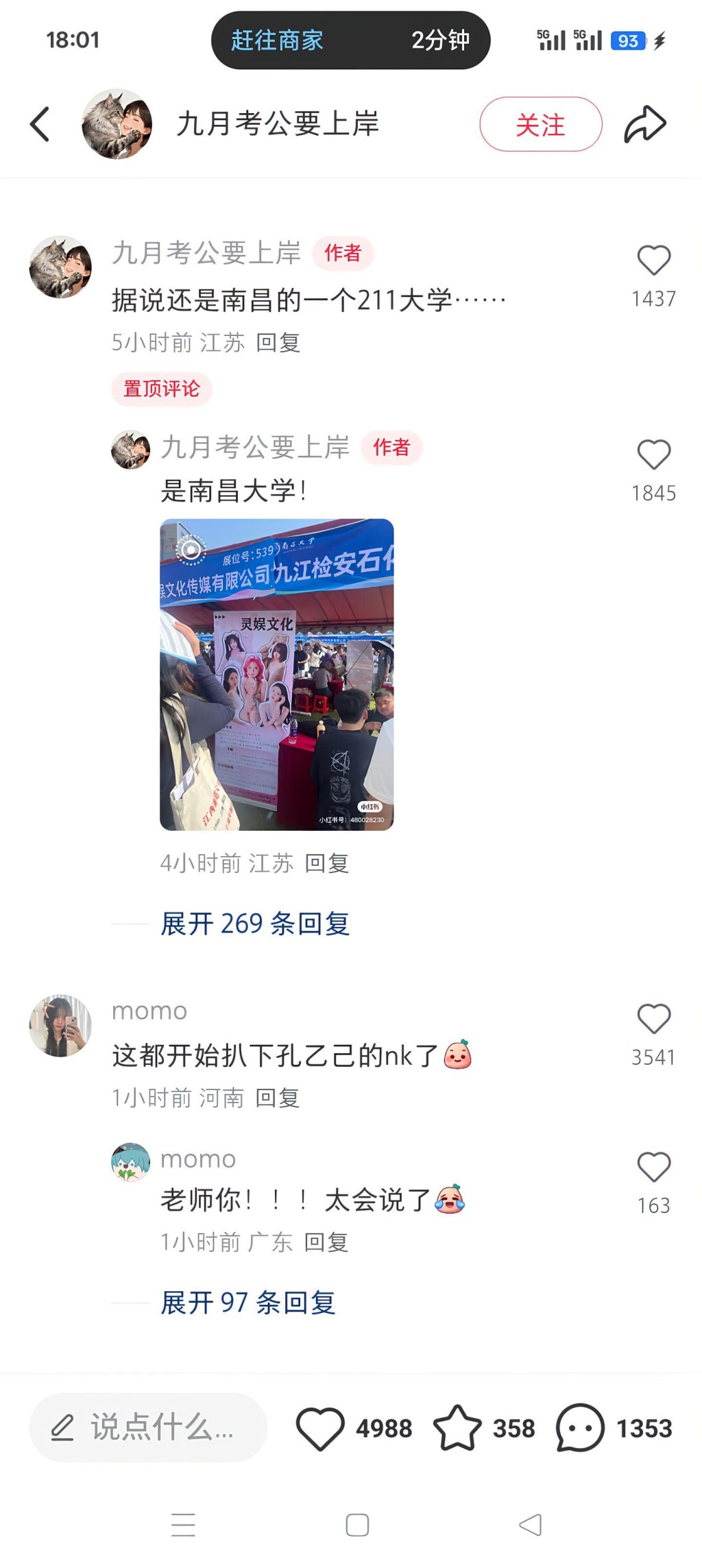
Task: Tap the system home button
Action: 357,1525
